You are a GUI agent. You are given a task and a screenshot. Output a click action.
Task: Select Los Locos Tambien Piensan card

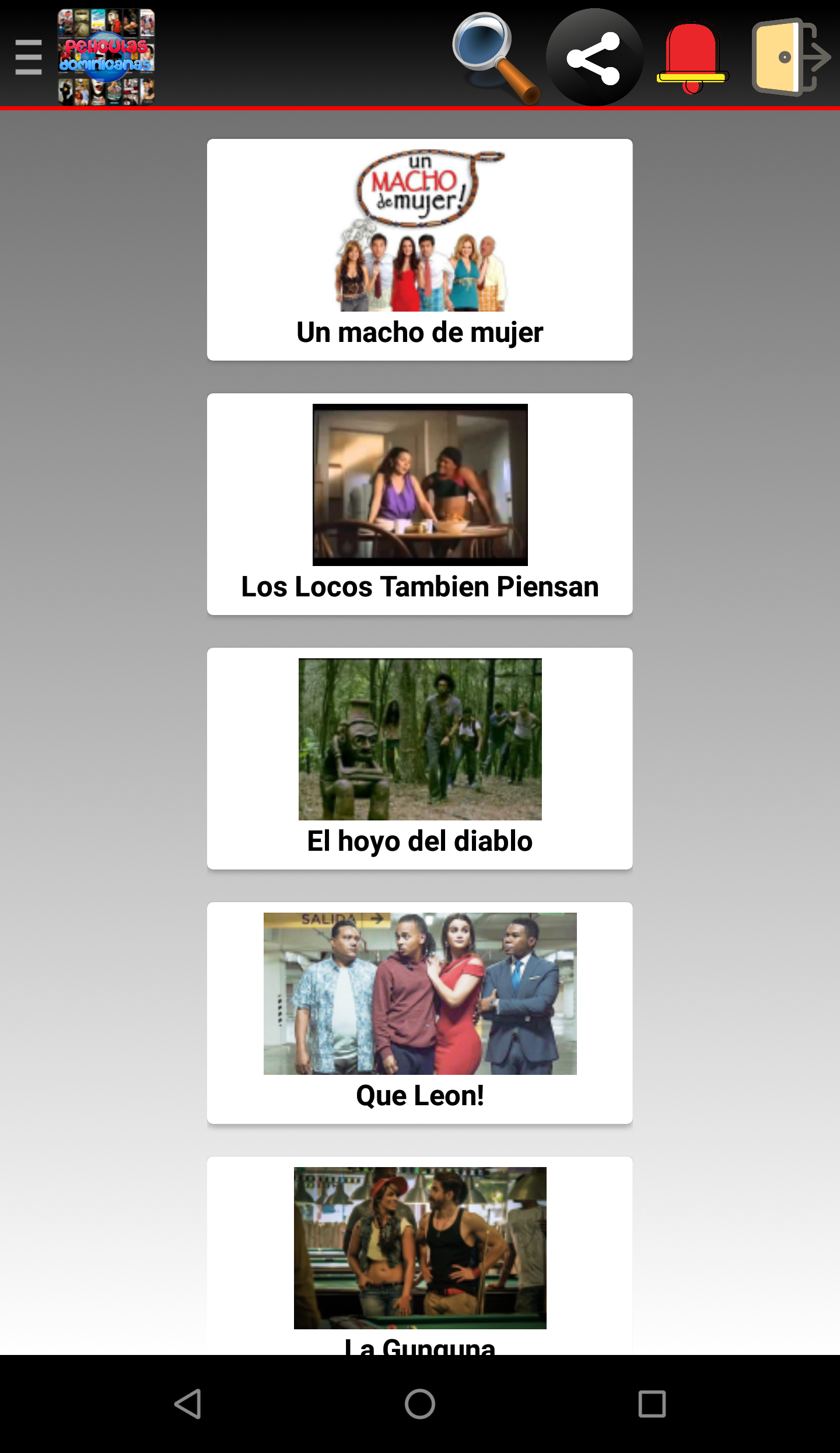click(x=420, y=504)
